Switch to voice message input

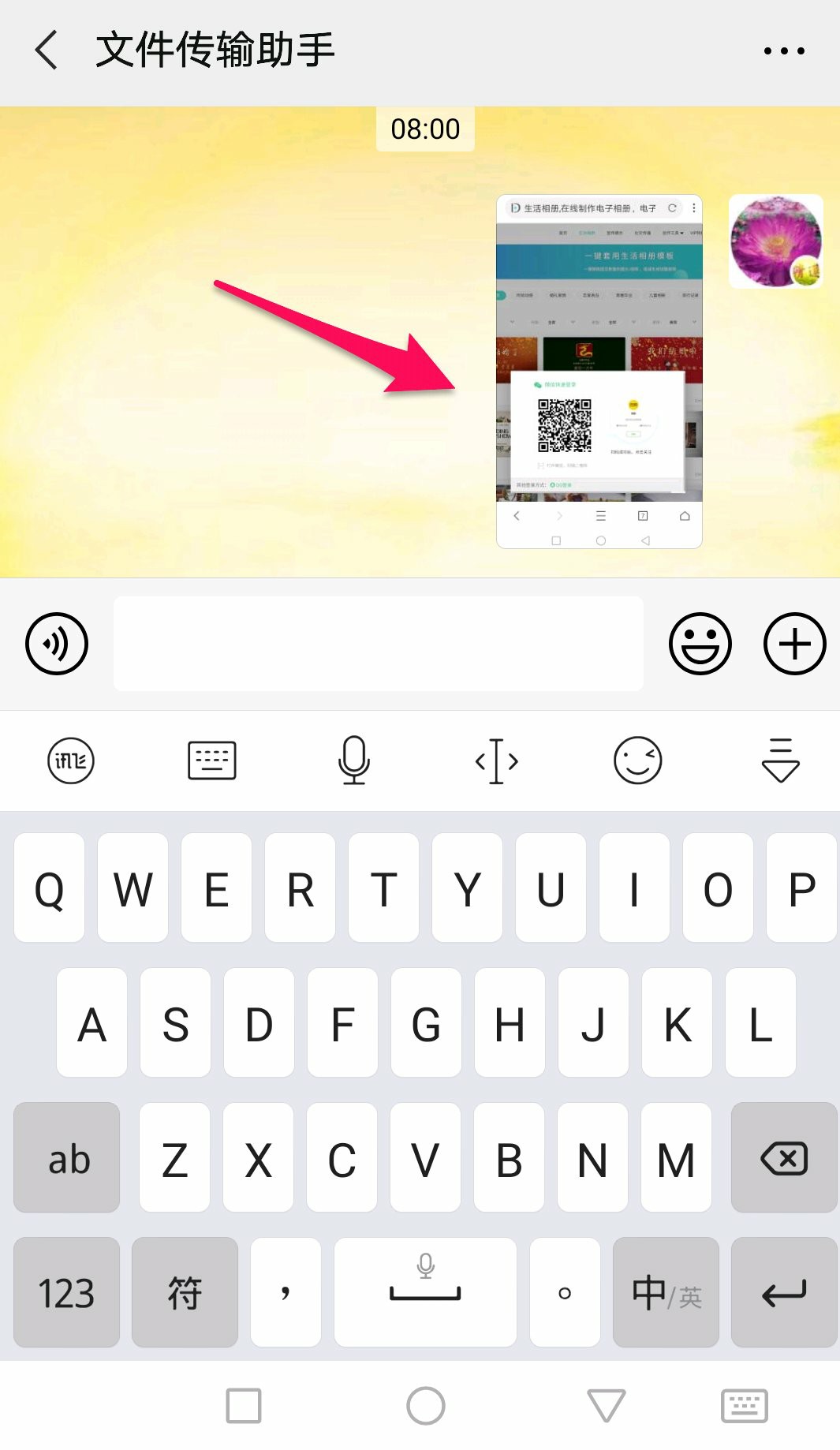[57, 644]
